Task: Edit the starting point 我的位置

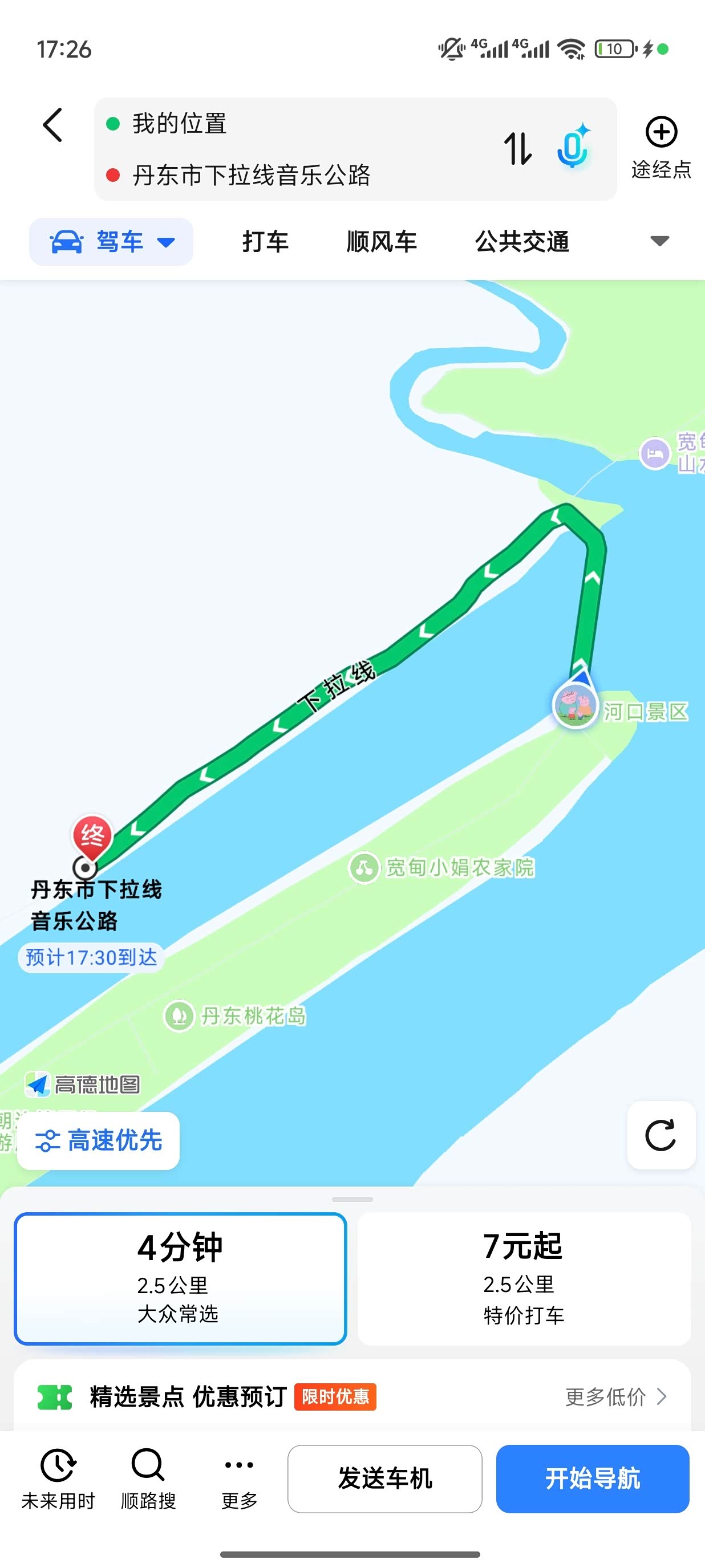Action: coord(179,124)
